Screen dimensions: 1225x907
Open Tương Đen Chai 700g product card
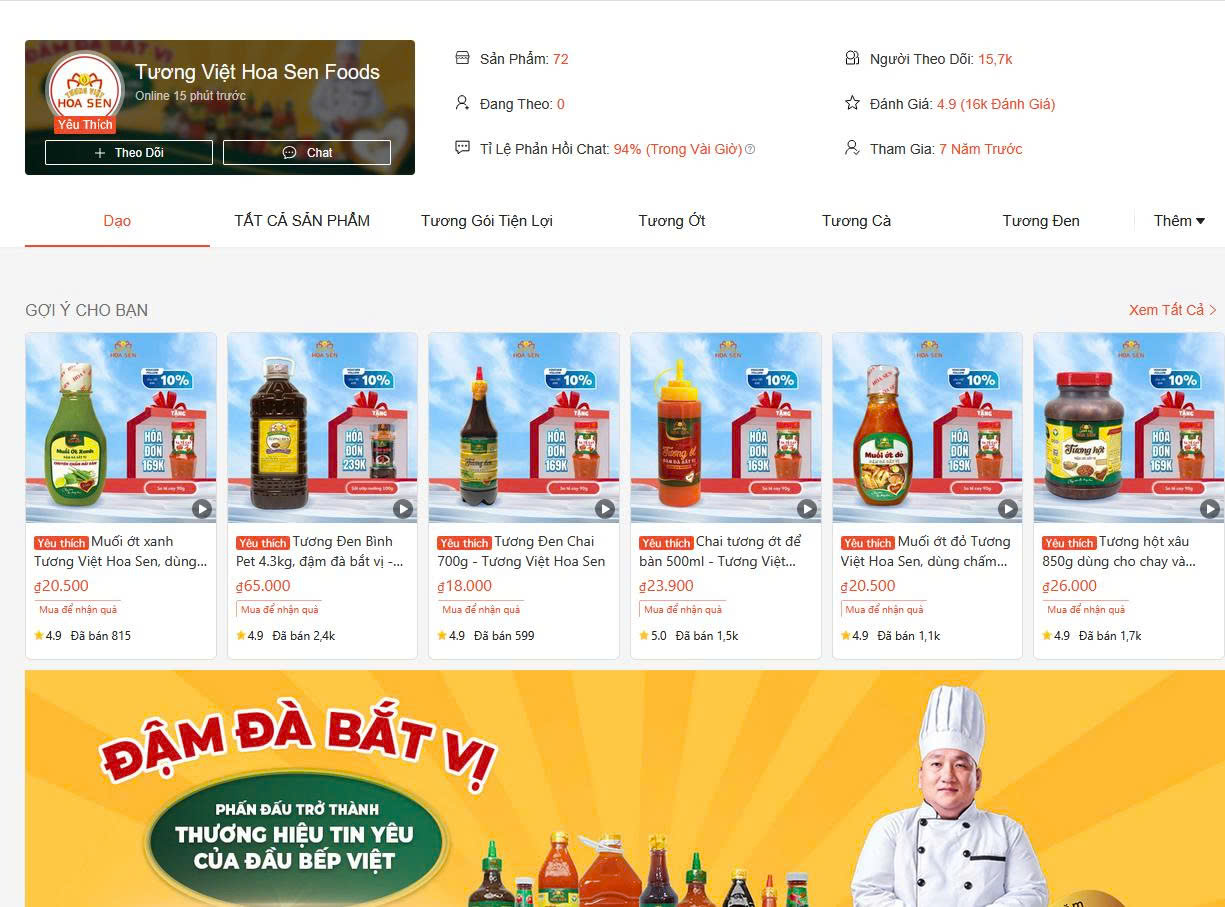pyautogui.click(x=523, y=495)
